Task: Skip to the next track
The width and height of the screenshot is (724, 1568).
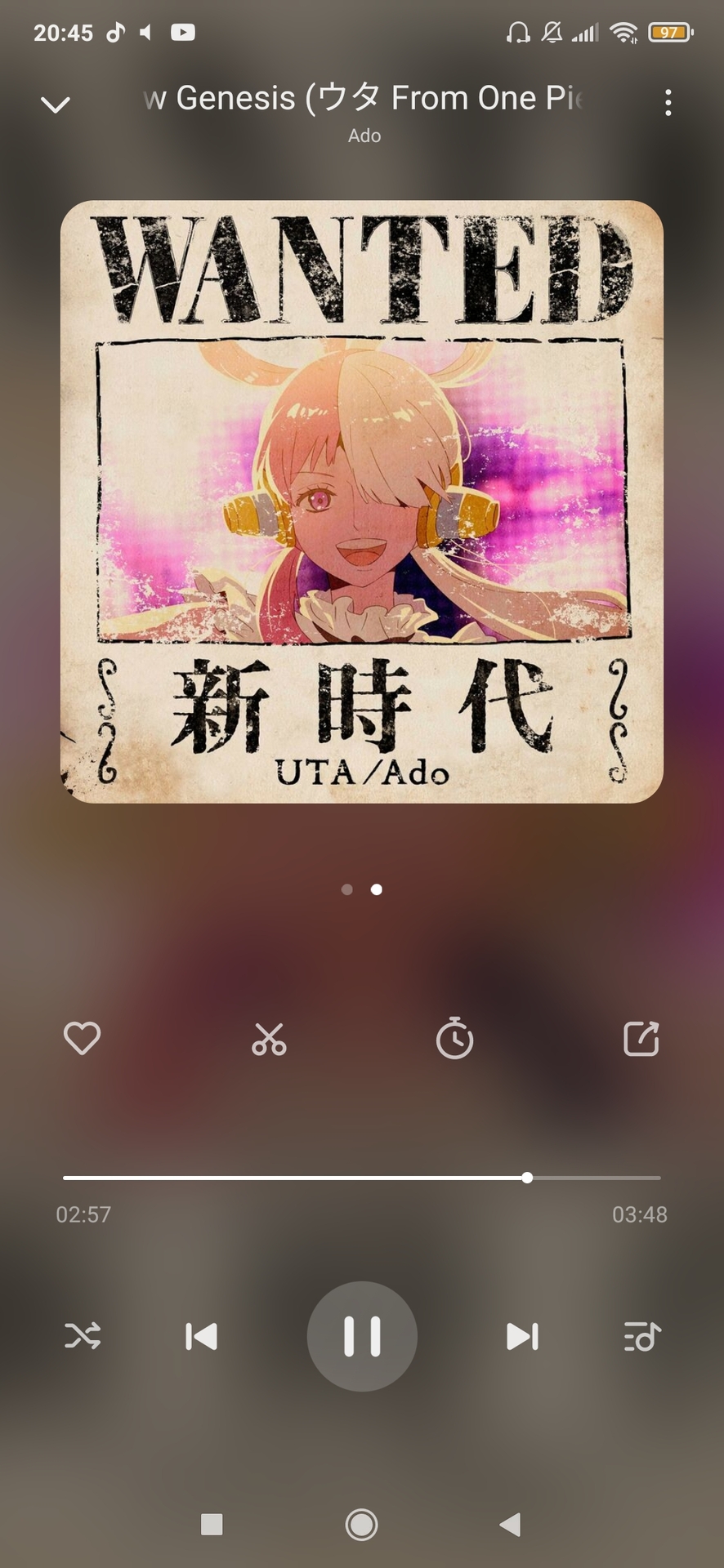Action: pyautogui.click(x=522, y=1336)
